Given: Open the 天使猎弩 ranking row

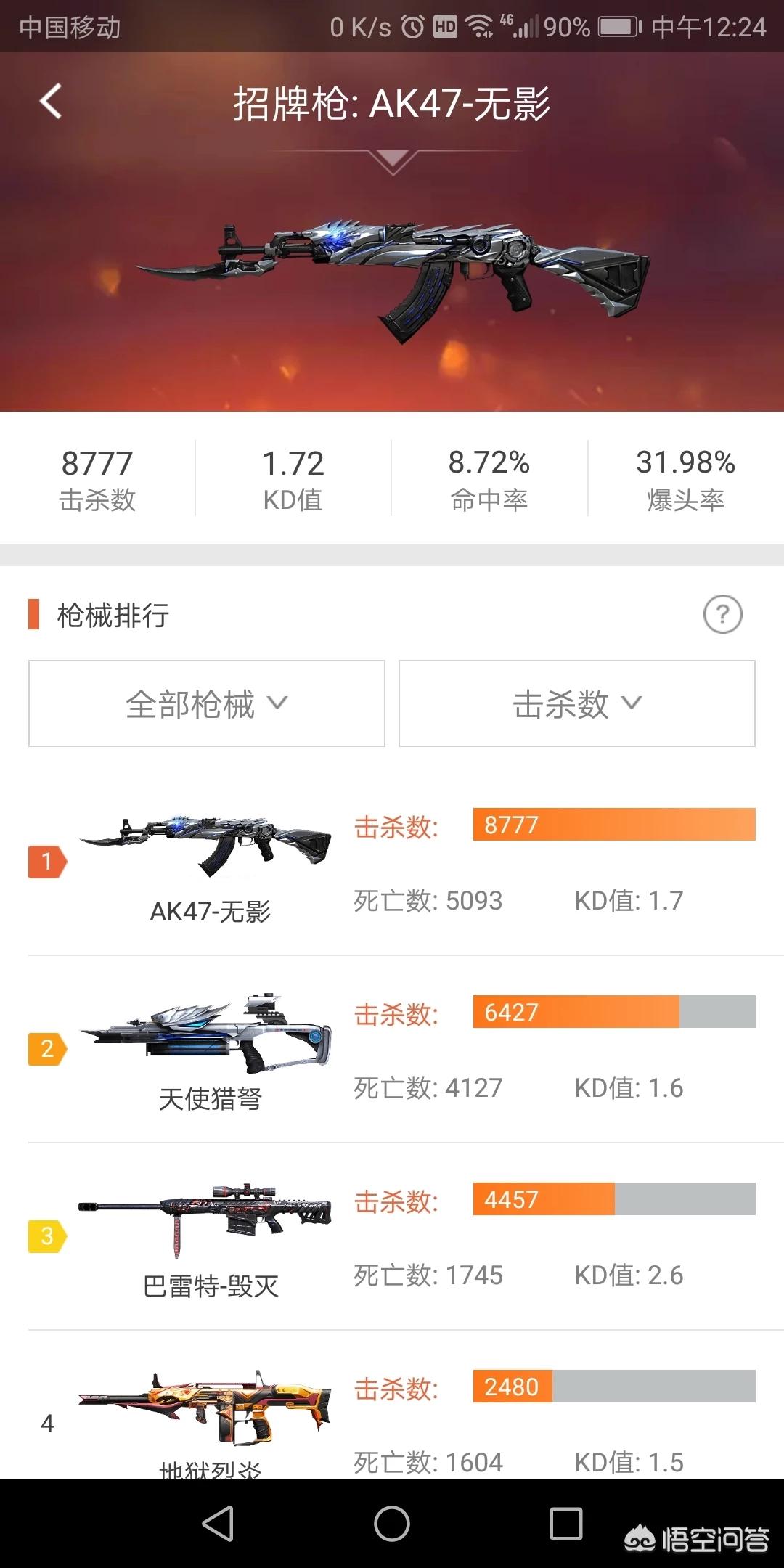Looking at the screenshot, I should (392, 1050).
